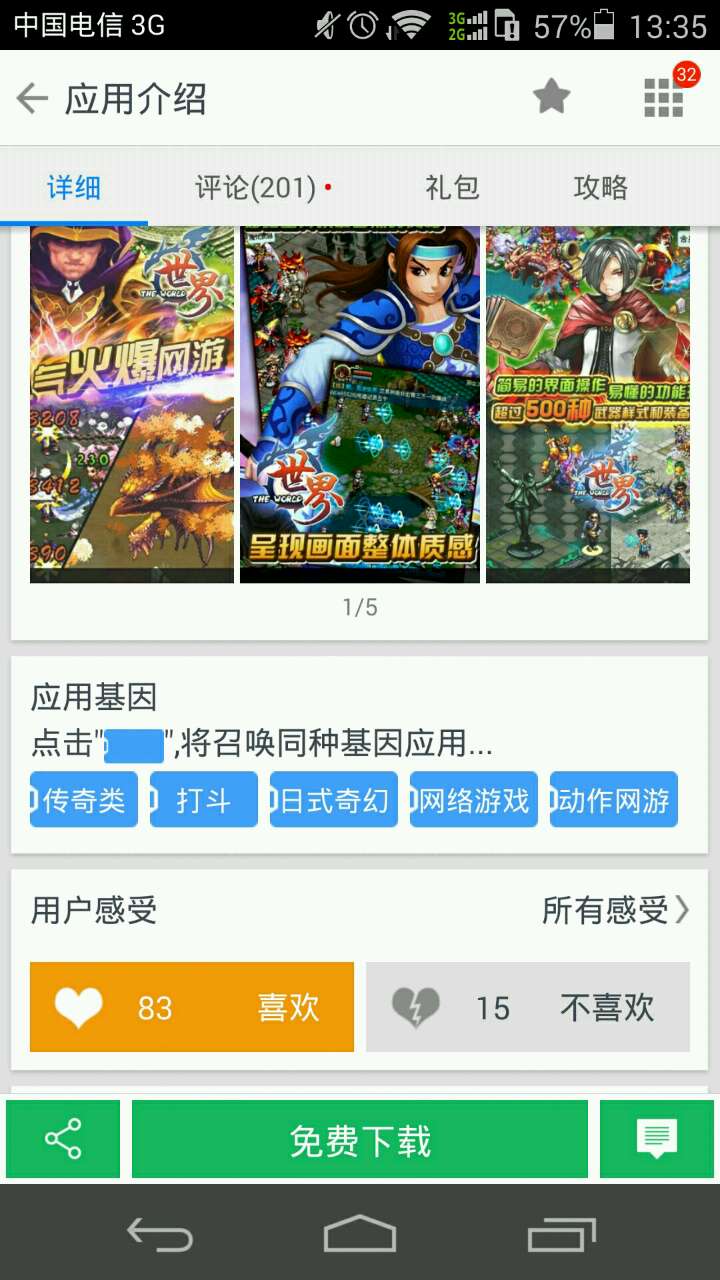Viewport: 720px width, 1280px height.
Task: View the 呈现画面整体质感 screenshot
Action: (x=360, y=404)
